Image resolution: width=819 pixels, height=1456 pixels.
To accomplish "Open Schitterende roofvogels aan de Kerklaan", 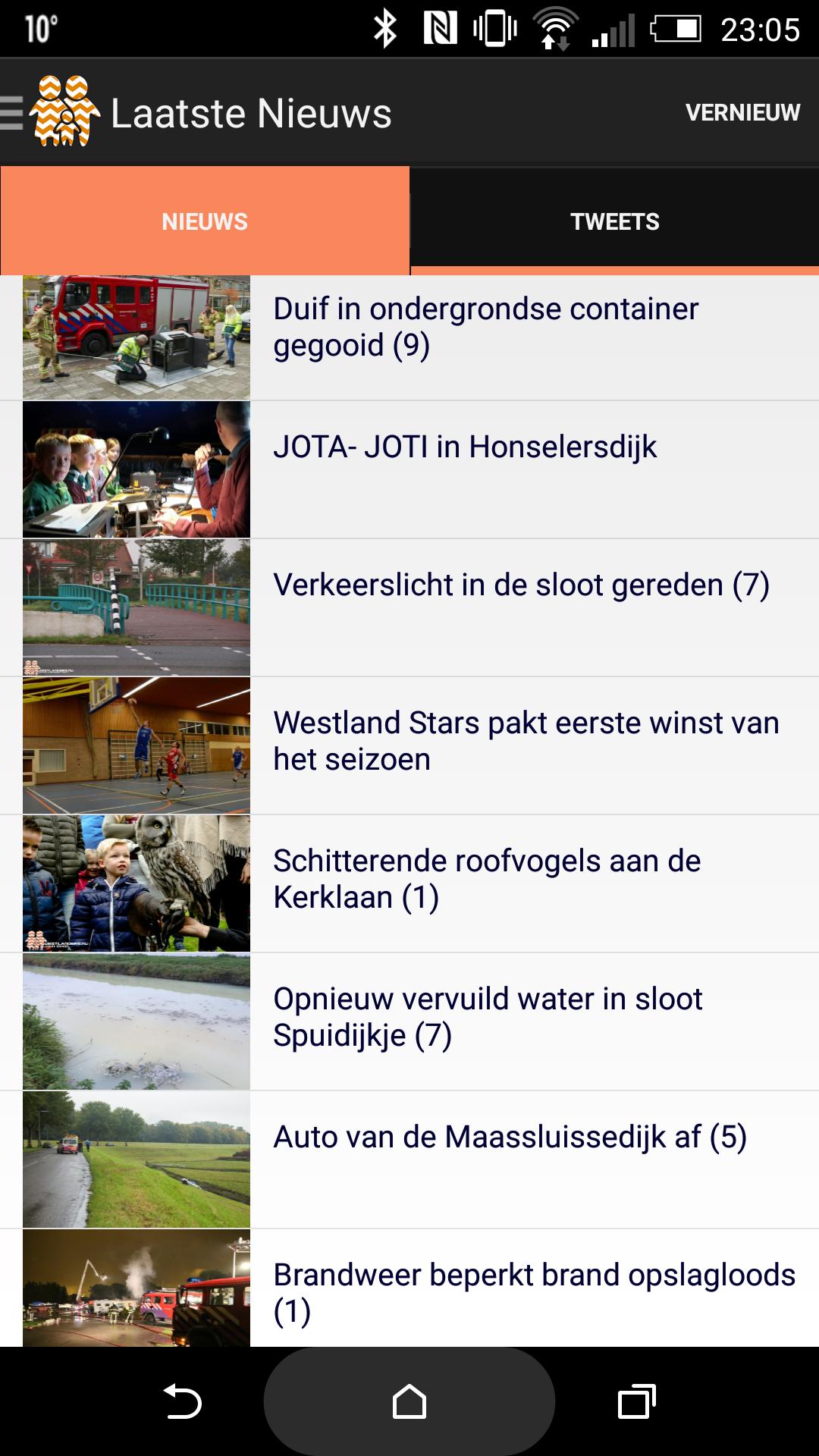I will pos(487,879).
